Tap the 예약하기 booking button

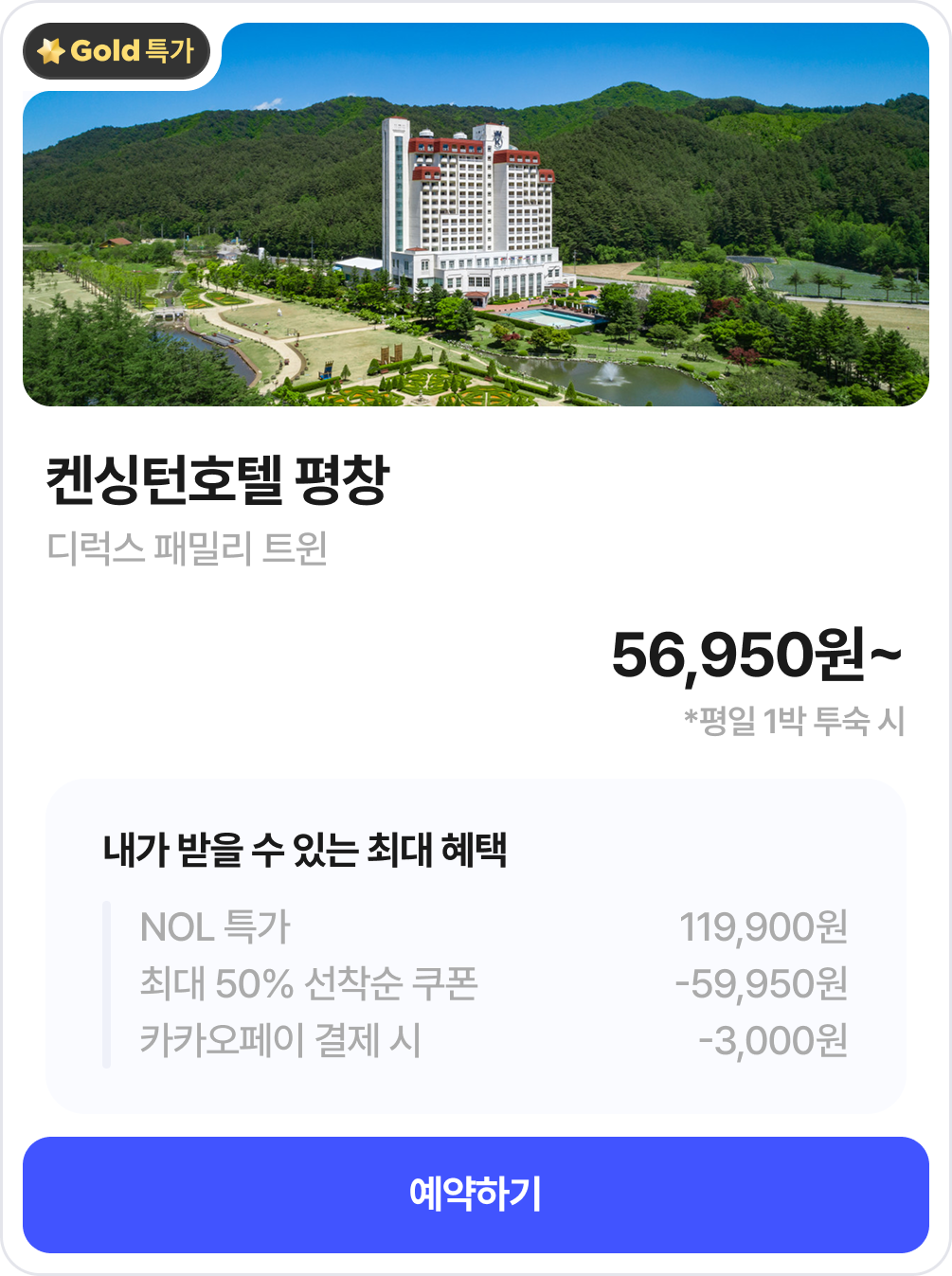coord(476,1195)
